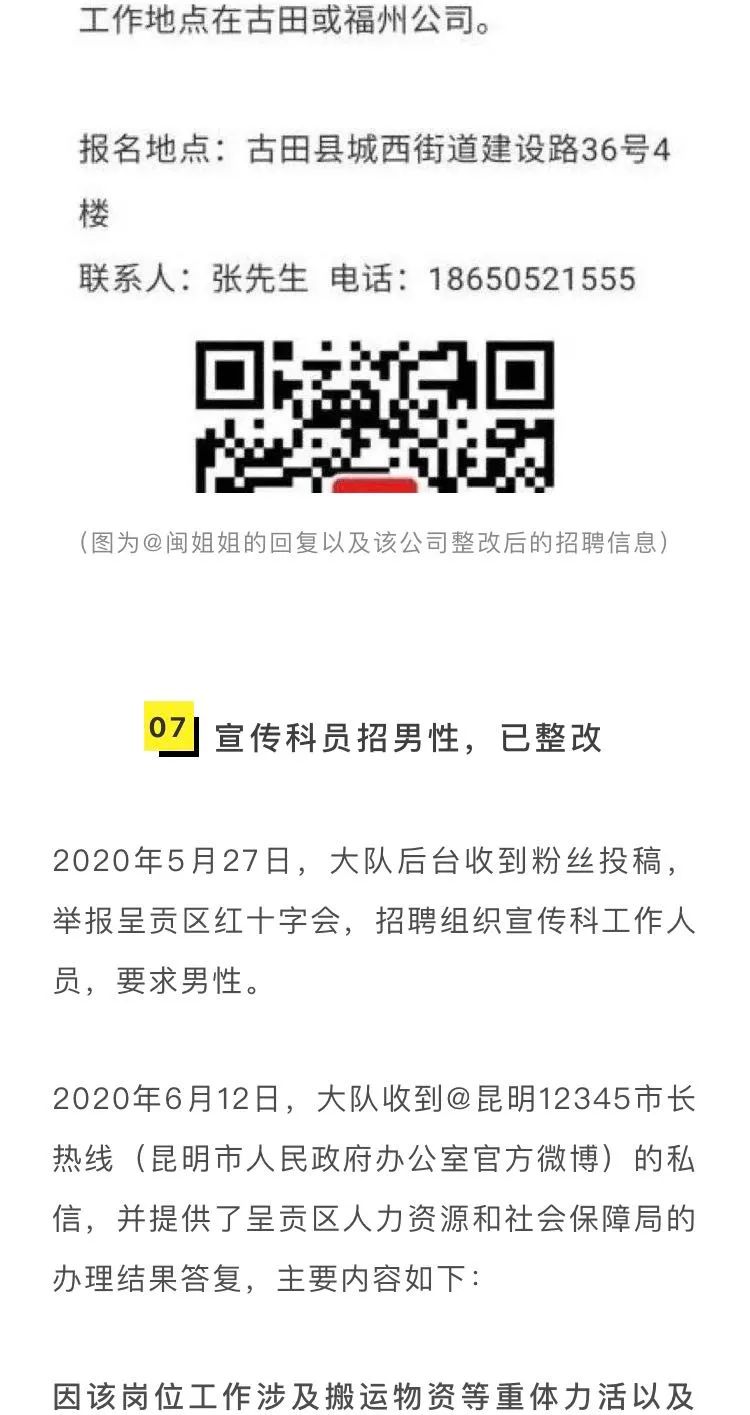Screen dimensions: 750x1415
Task: Open the embedded recruitment info image
Action: pyautogui.click(x=375, y=247)
